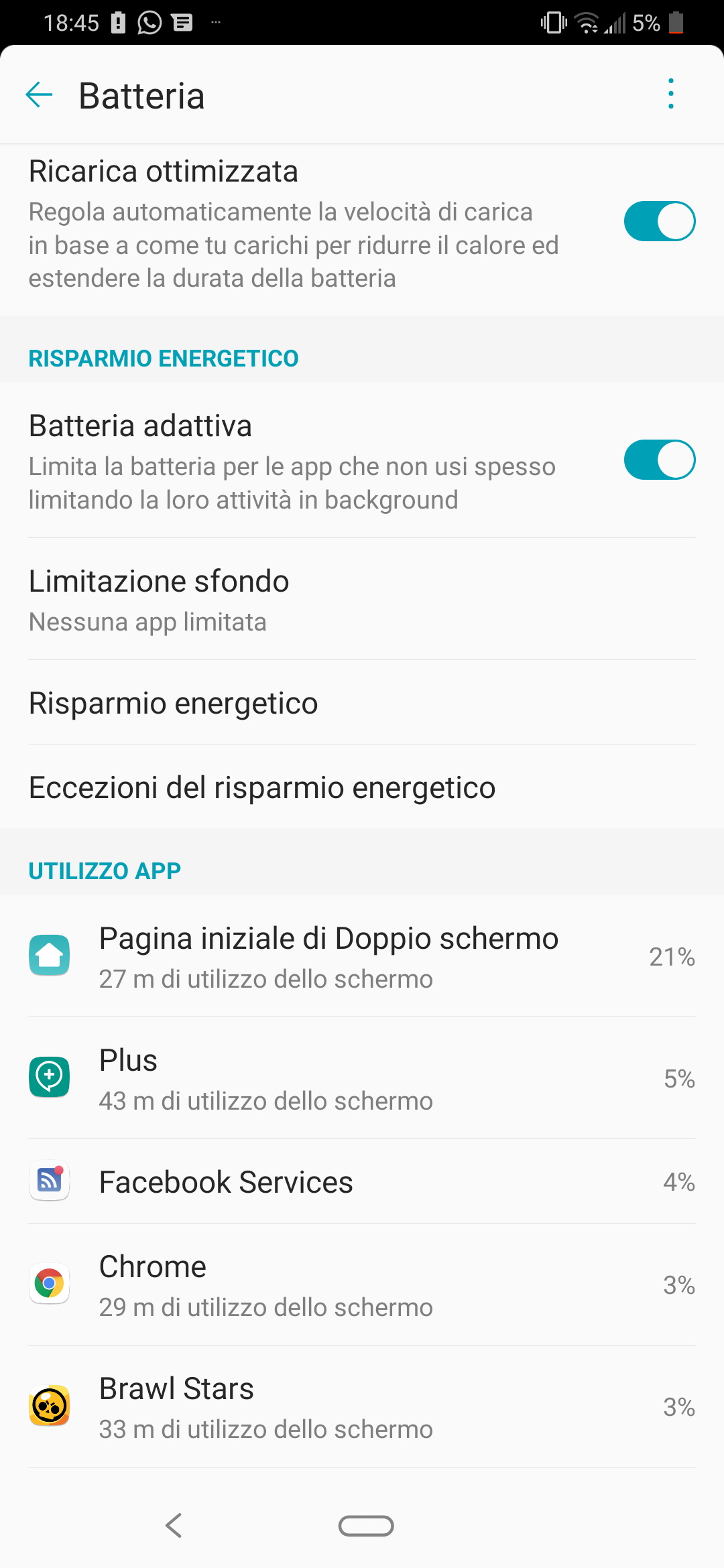Screen dimensions: 724x1568
Task: Show Chrome battery usage details
Action: 362,1285
